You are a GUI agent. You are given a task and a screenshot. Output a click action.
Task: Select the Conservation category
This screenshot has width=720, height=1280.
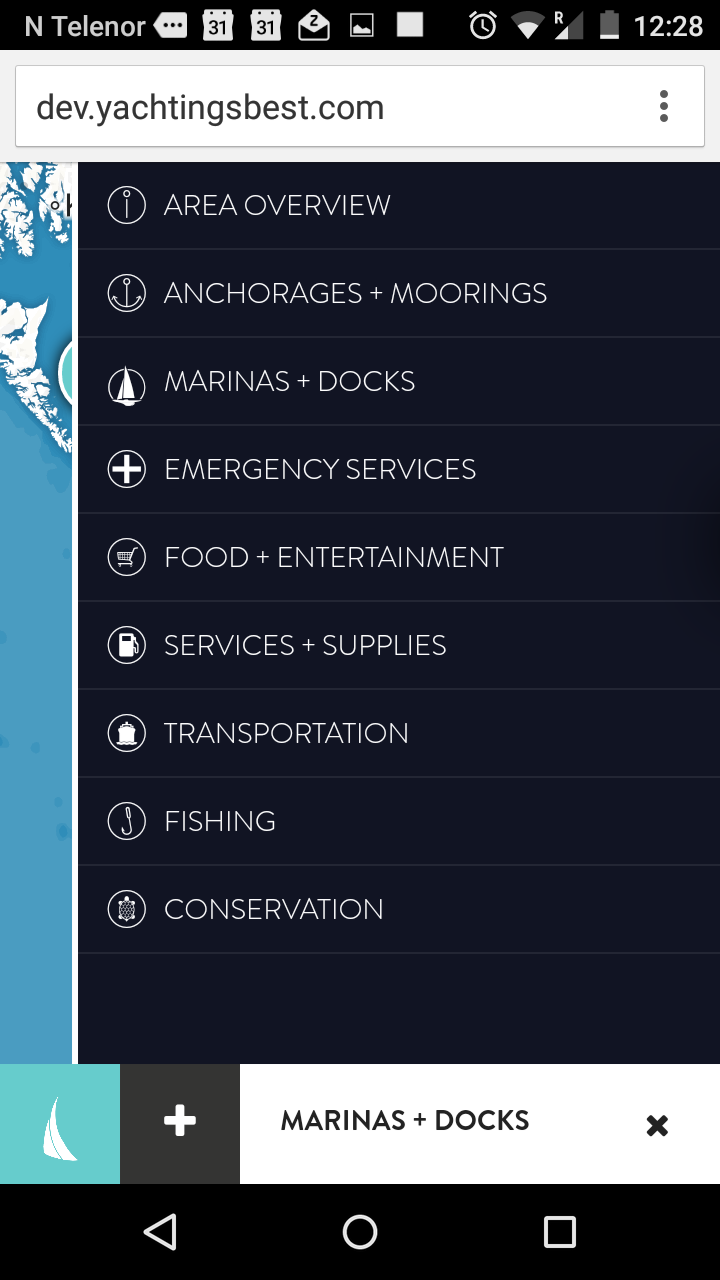pos(273,909)
